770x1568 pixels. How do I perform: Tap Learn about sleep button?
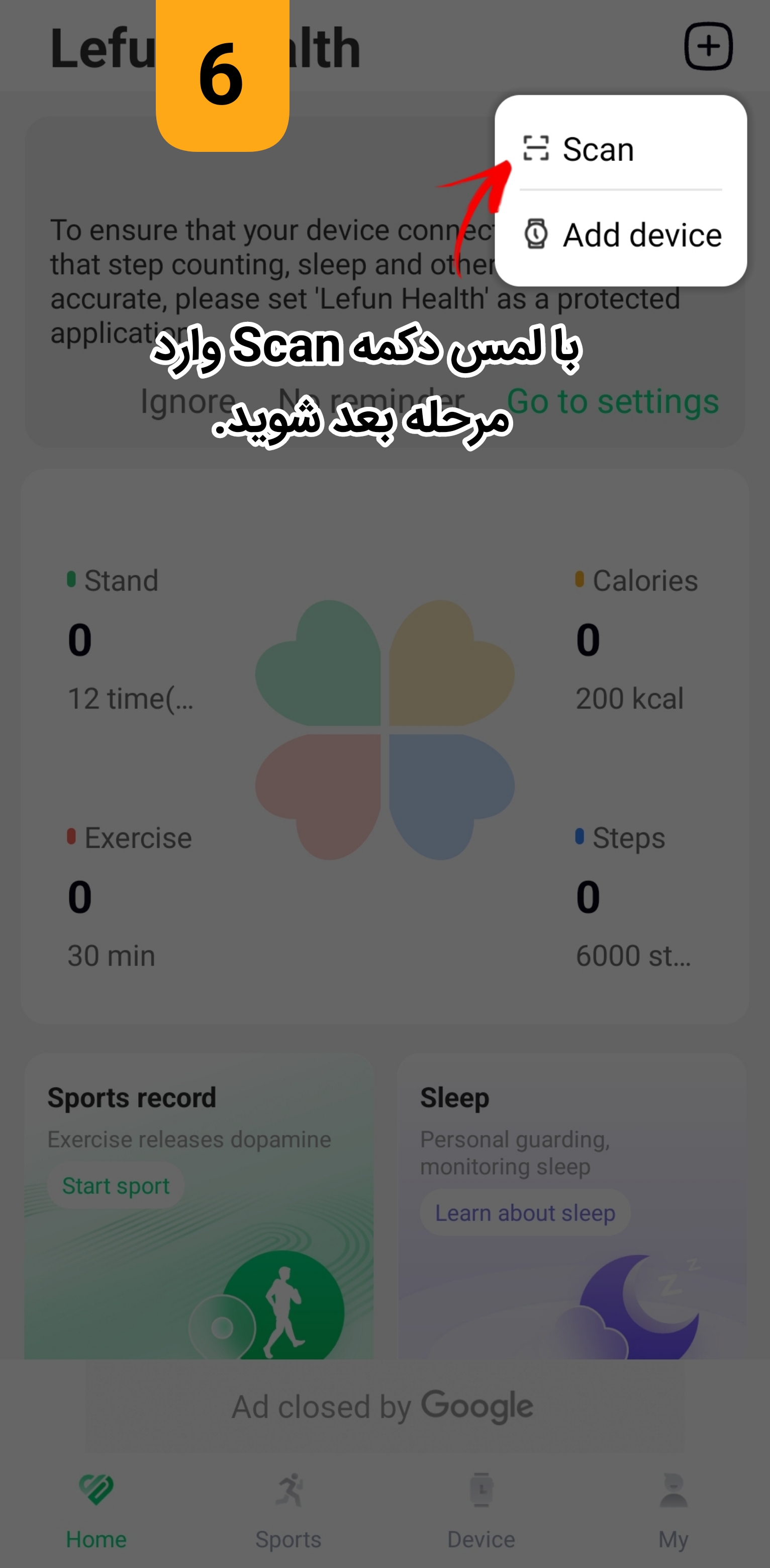525,1212
